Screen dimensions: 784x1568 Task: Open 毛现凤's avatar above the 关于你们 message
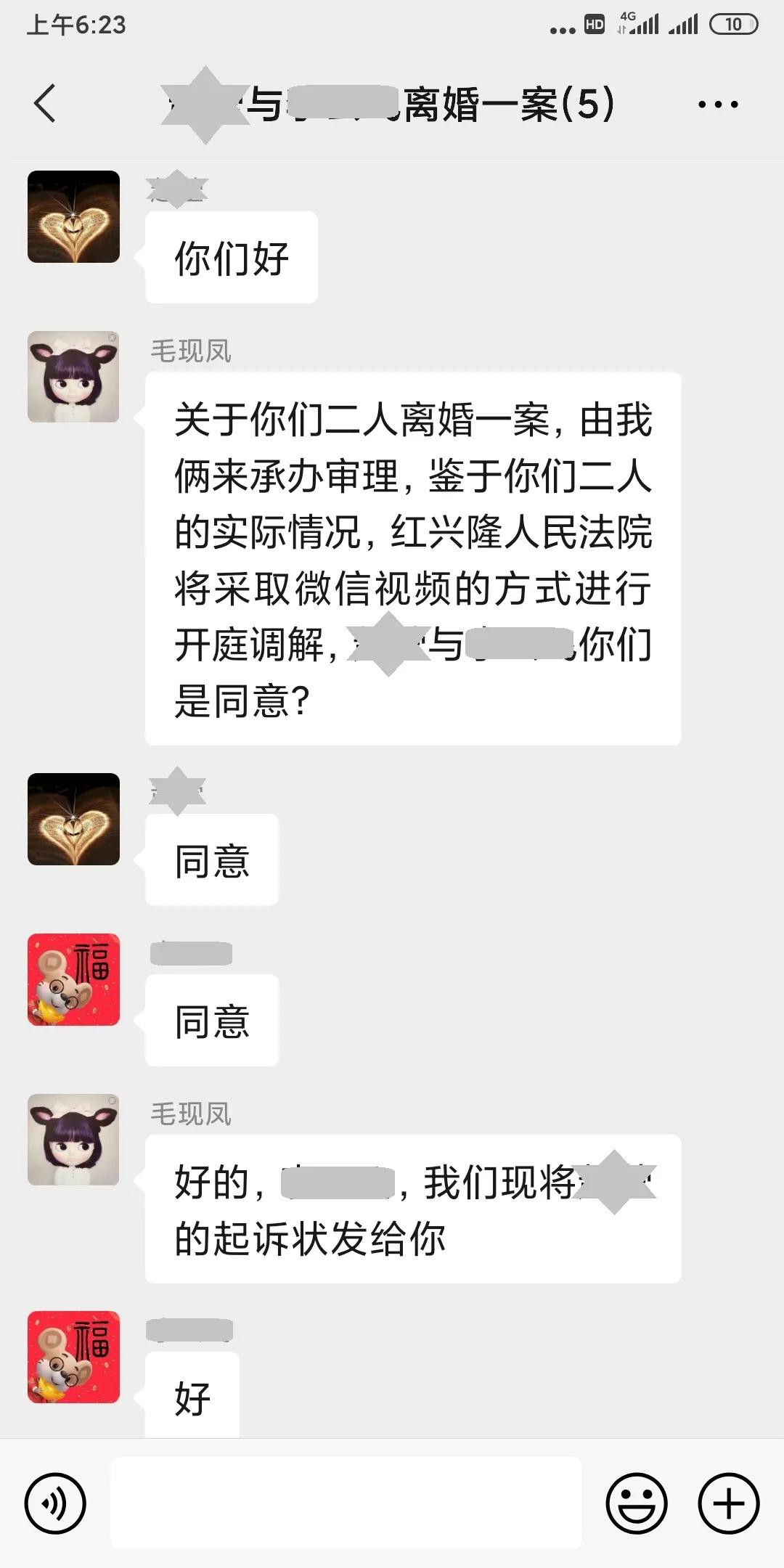point(73,377)
